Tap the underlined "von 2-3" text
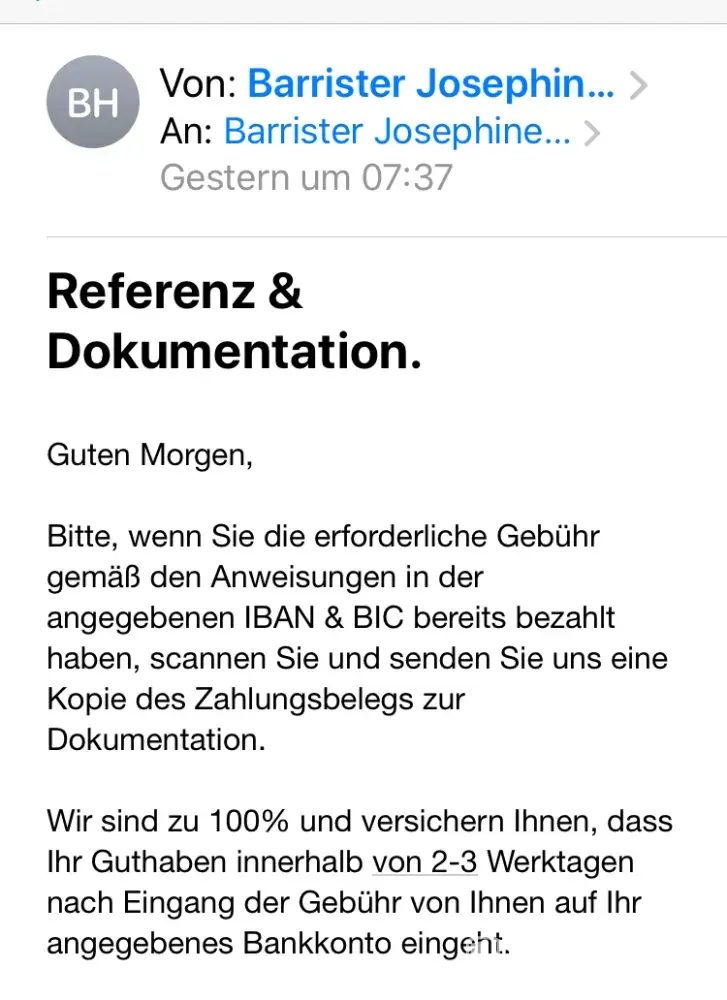The height and width of the screenshot is (1000, 727). [424, 861]
